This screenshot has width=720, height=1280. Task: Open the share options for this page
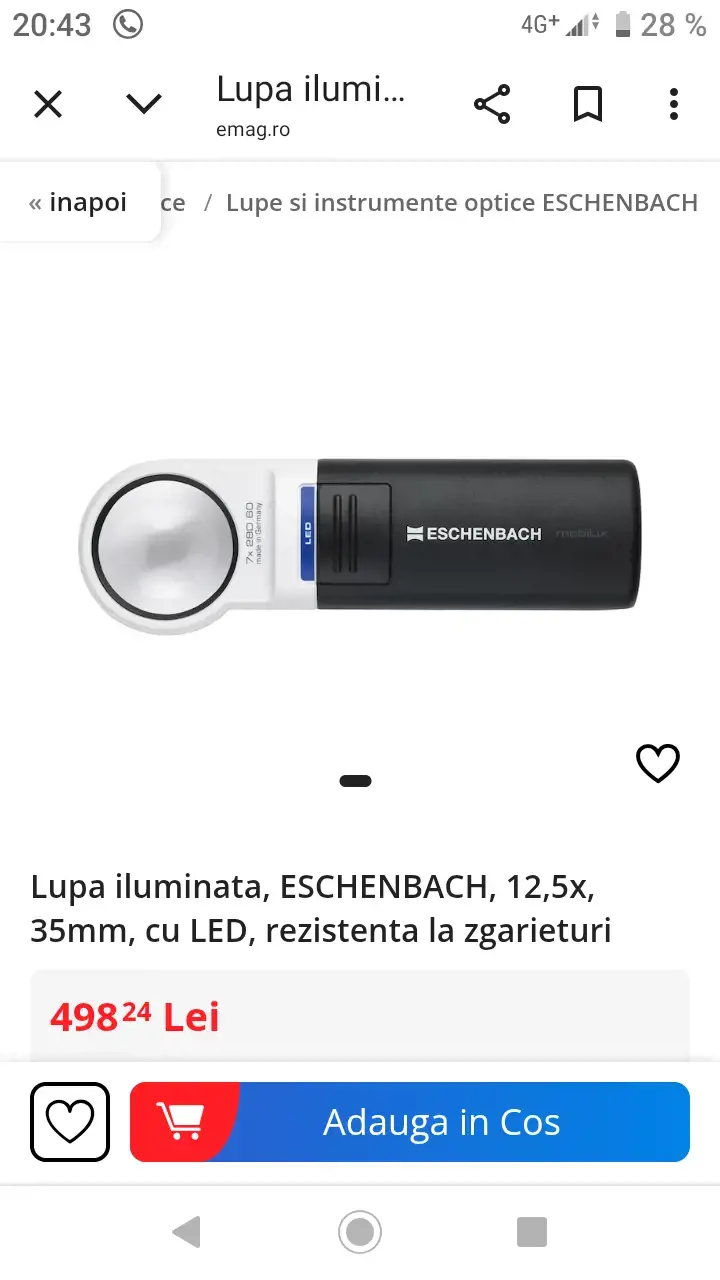[492, 103]
